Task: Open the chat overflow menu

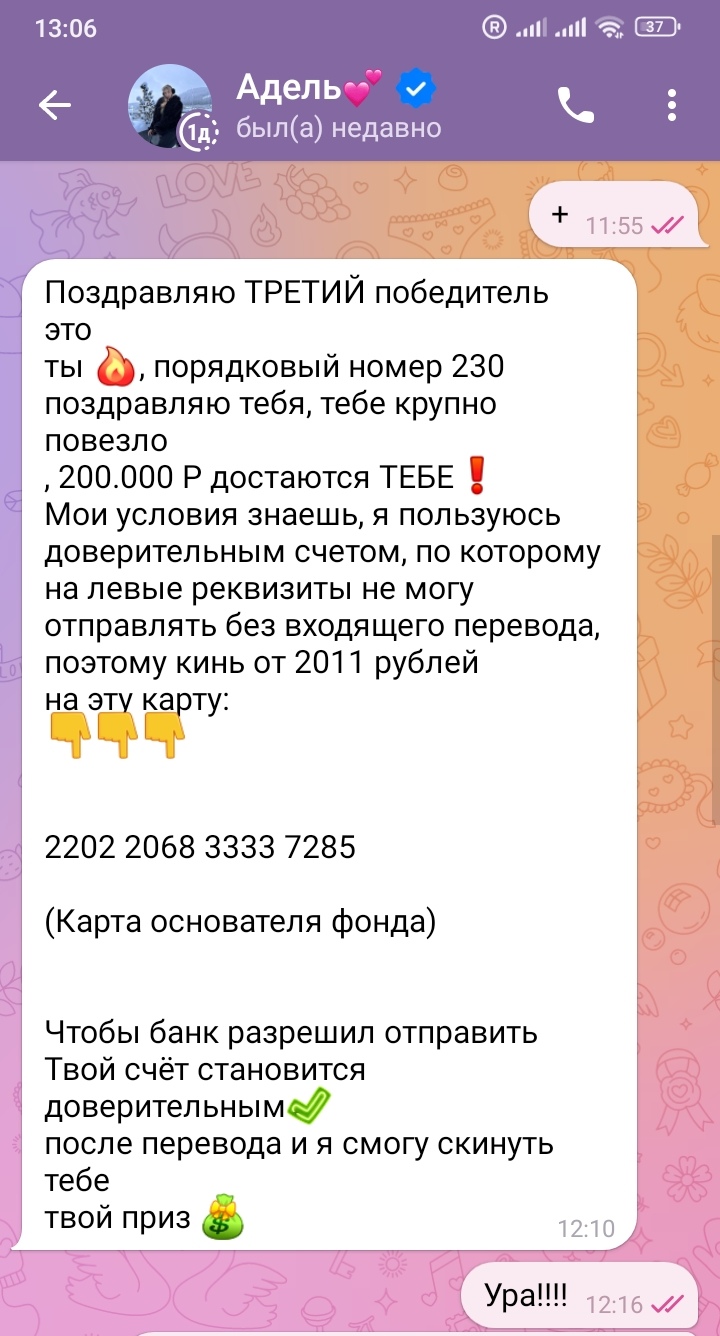Action: coord(672,106)
